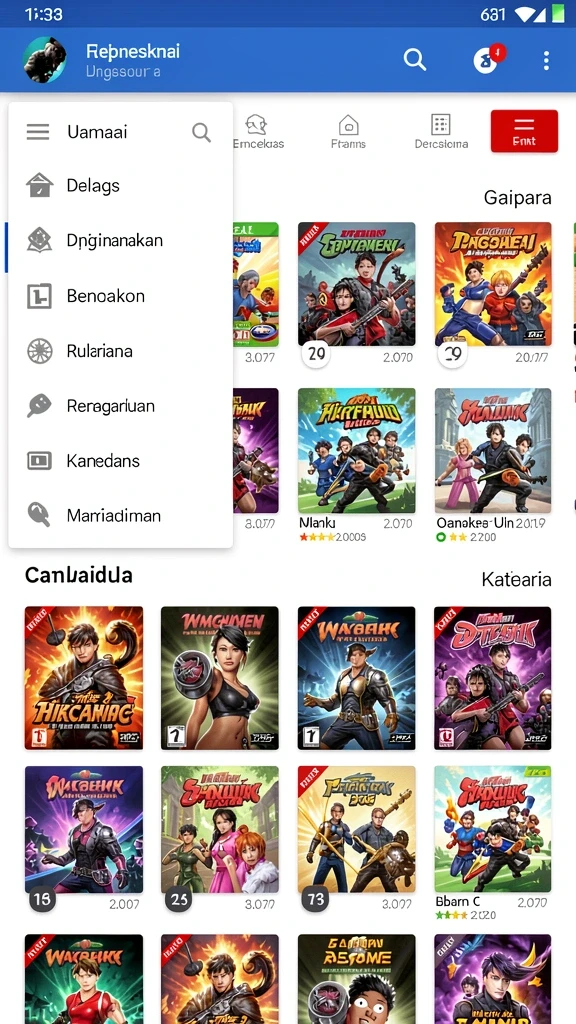Image resolution: width=576 pixels, height=1024 pixels.
Task: Tap the red Fnat button
Action: coord(524,131)
